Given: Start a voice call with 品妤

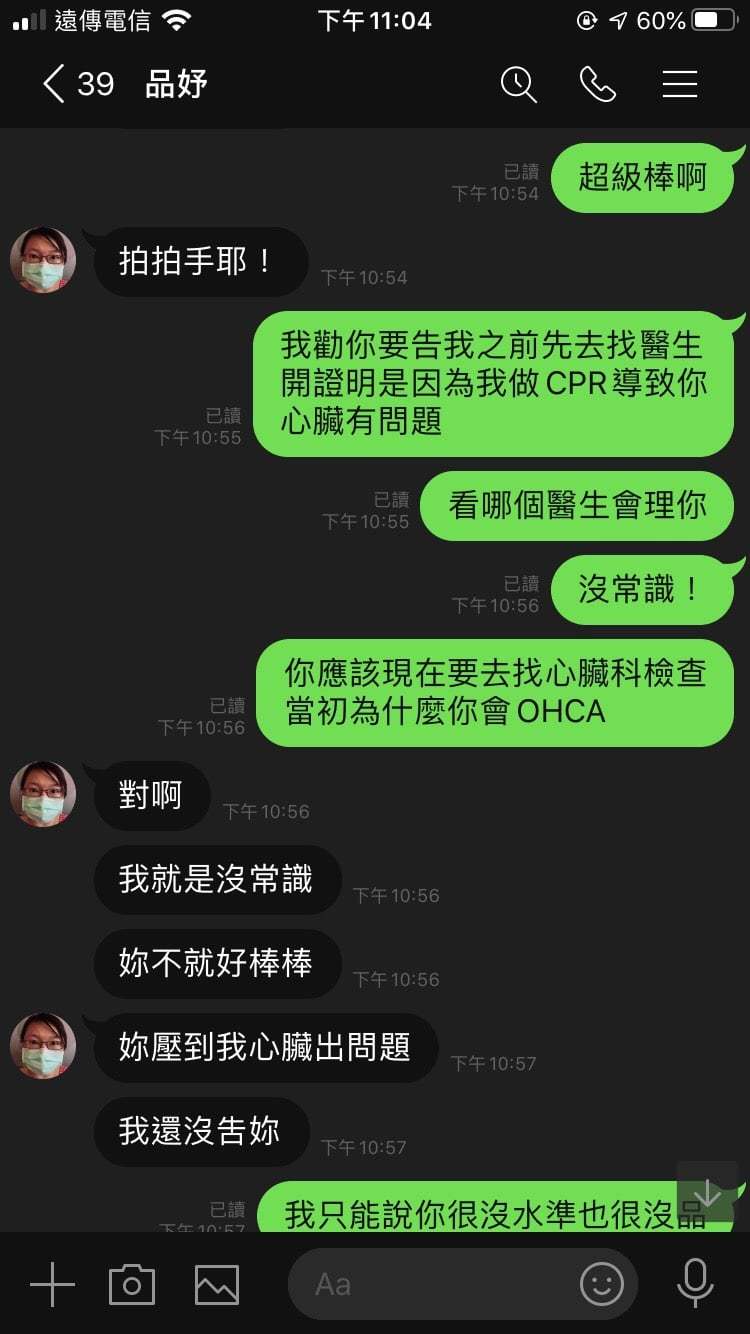Looking at the screenshot, I should point(598,84).
